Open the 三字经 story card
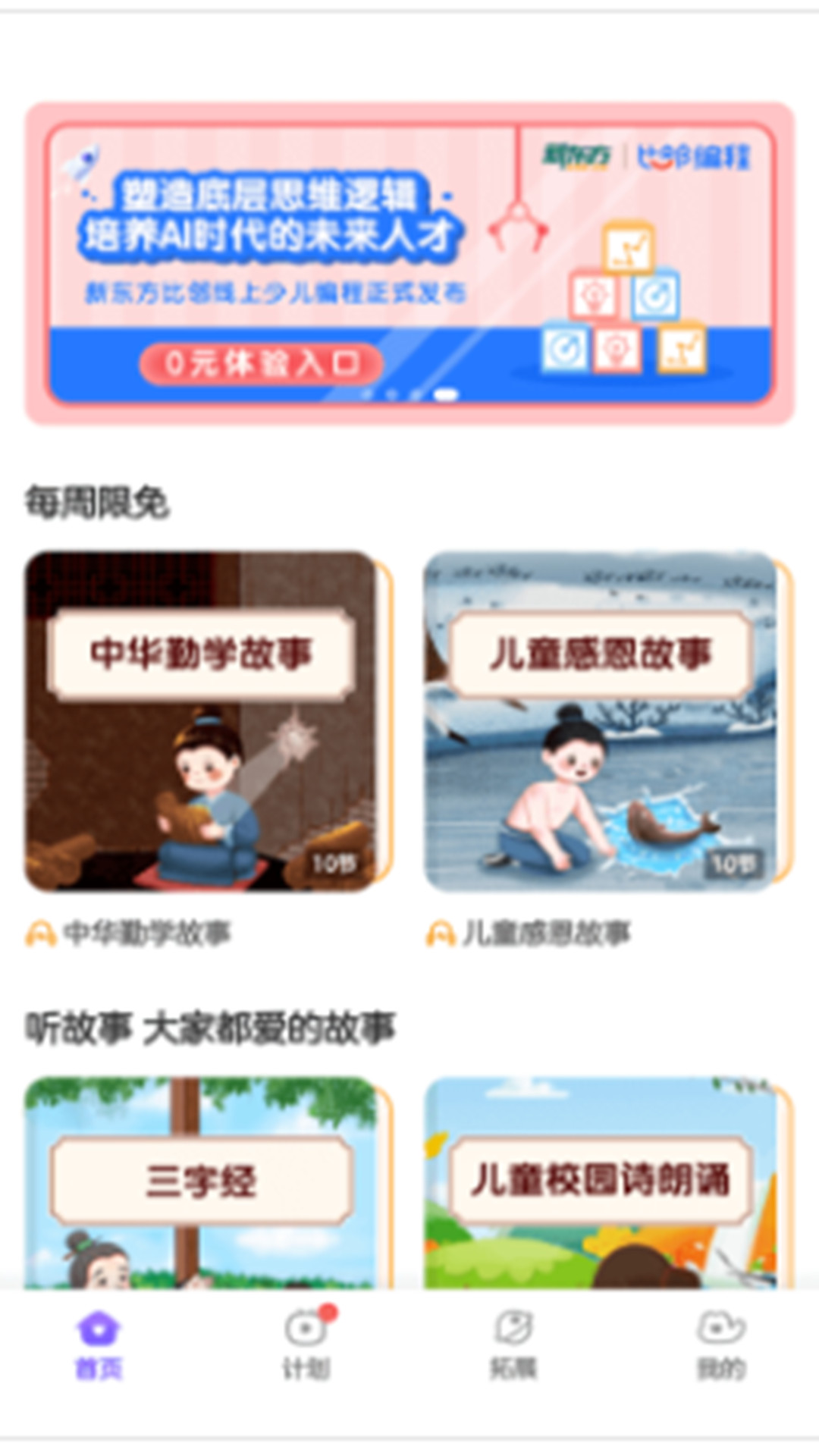The height and width of the screenshot is (1456, 819). point(202,1183)
